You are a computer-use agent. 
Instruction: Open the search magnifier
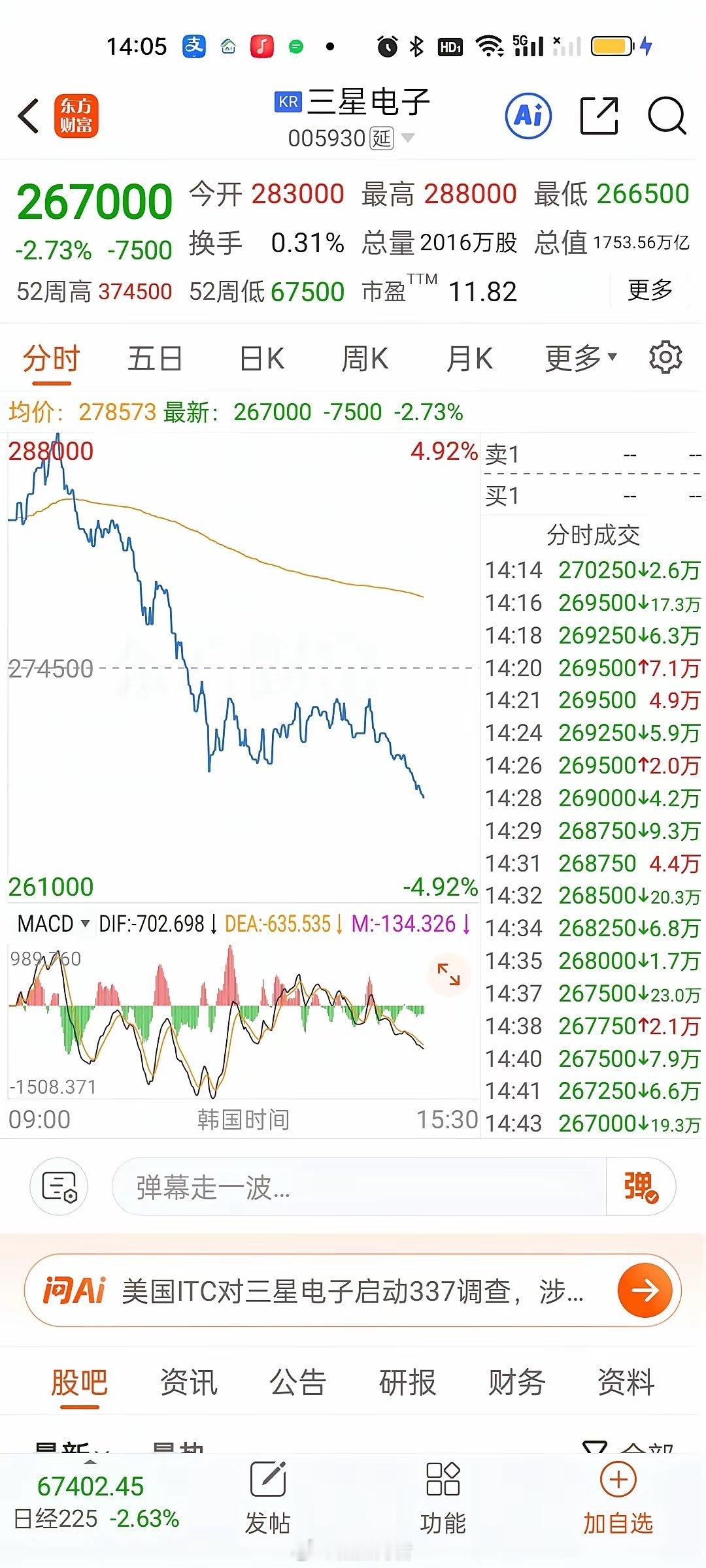point(667,116)
